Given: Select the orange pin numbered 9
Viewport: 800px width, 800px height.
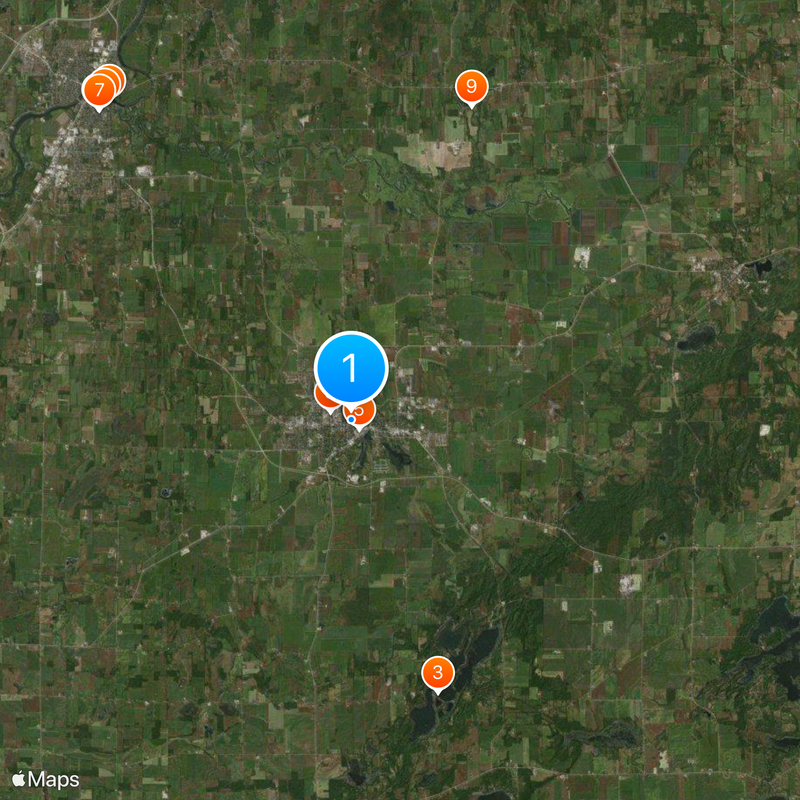Looking at the screenshot, I should 470,87.
